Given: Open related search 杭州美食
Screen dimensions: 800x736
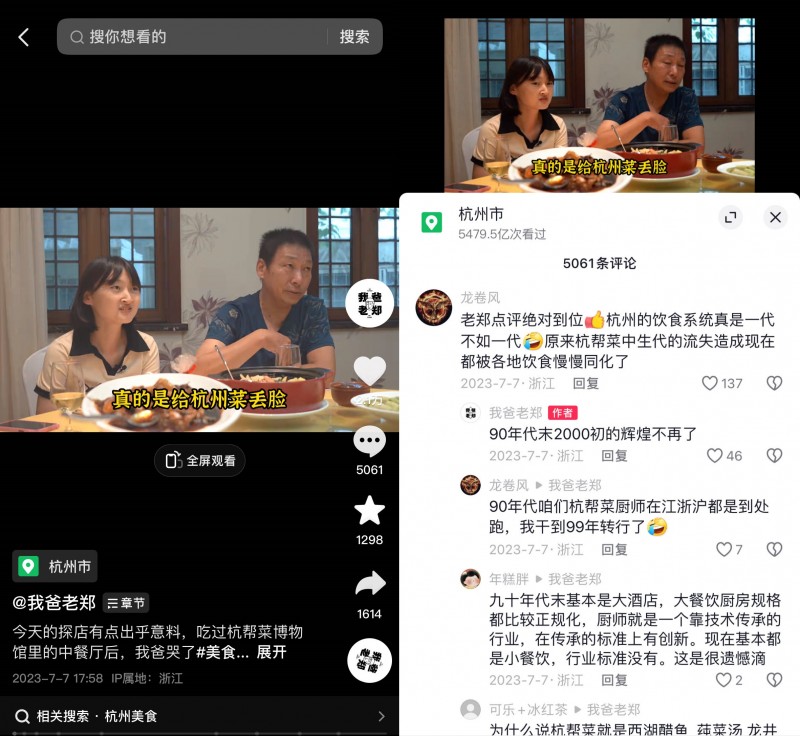Looking at the screenshot, I should [200, 716].
